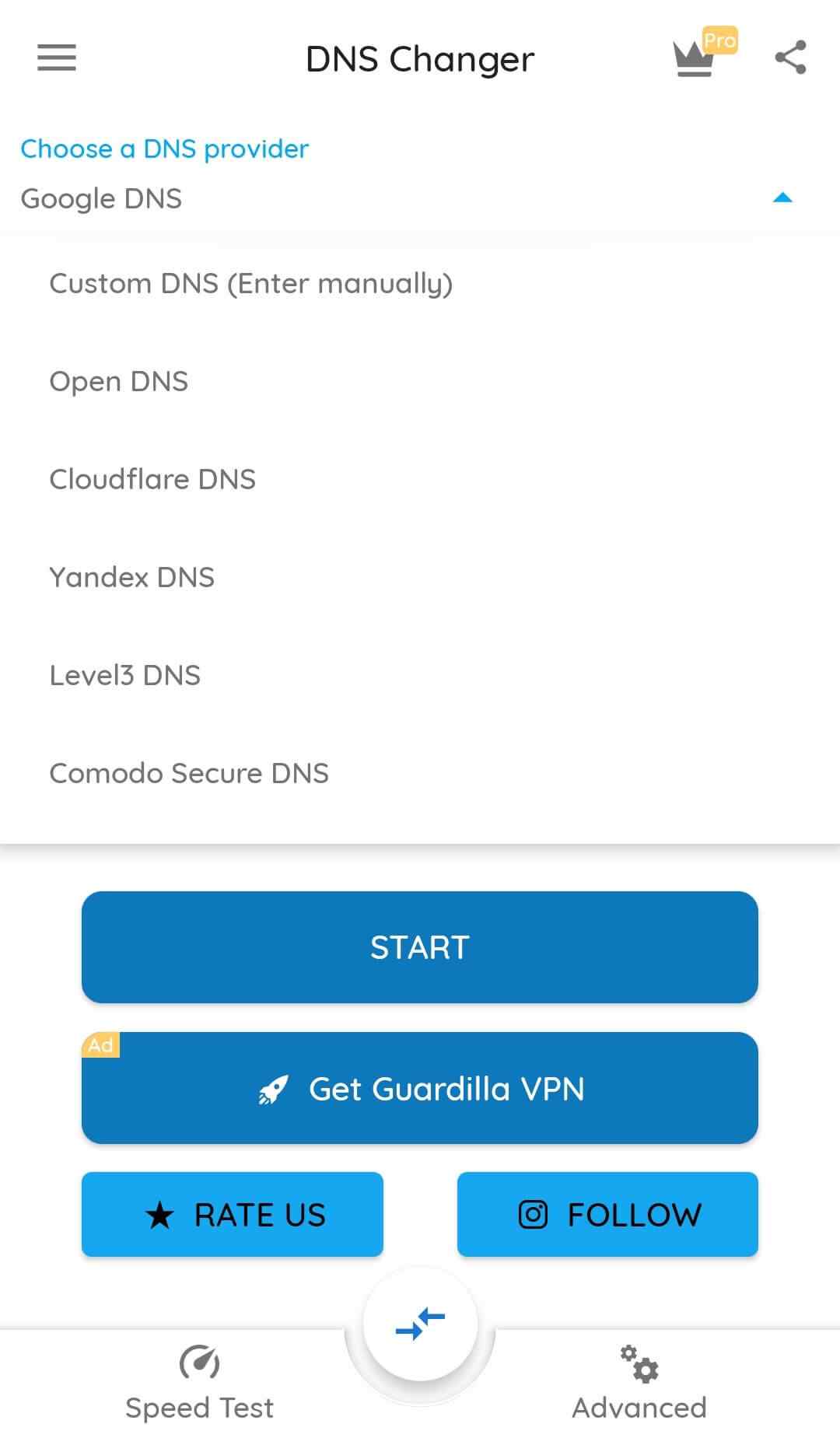
Task: Select Custom DNS (Enter manually)
Action: [250, 284]
